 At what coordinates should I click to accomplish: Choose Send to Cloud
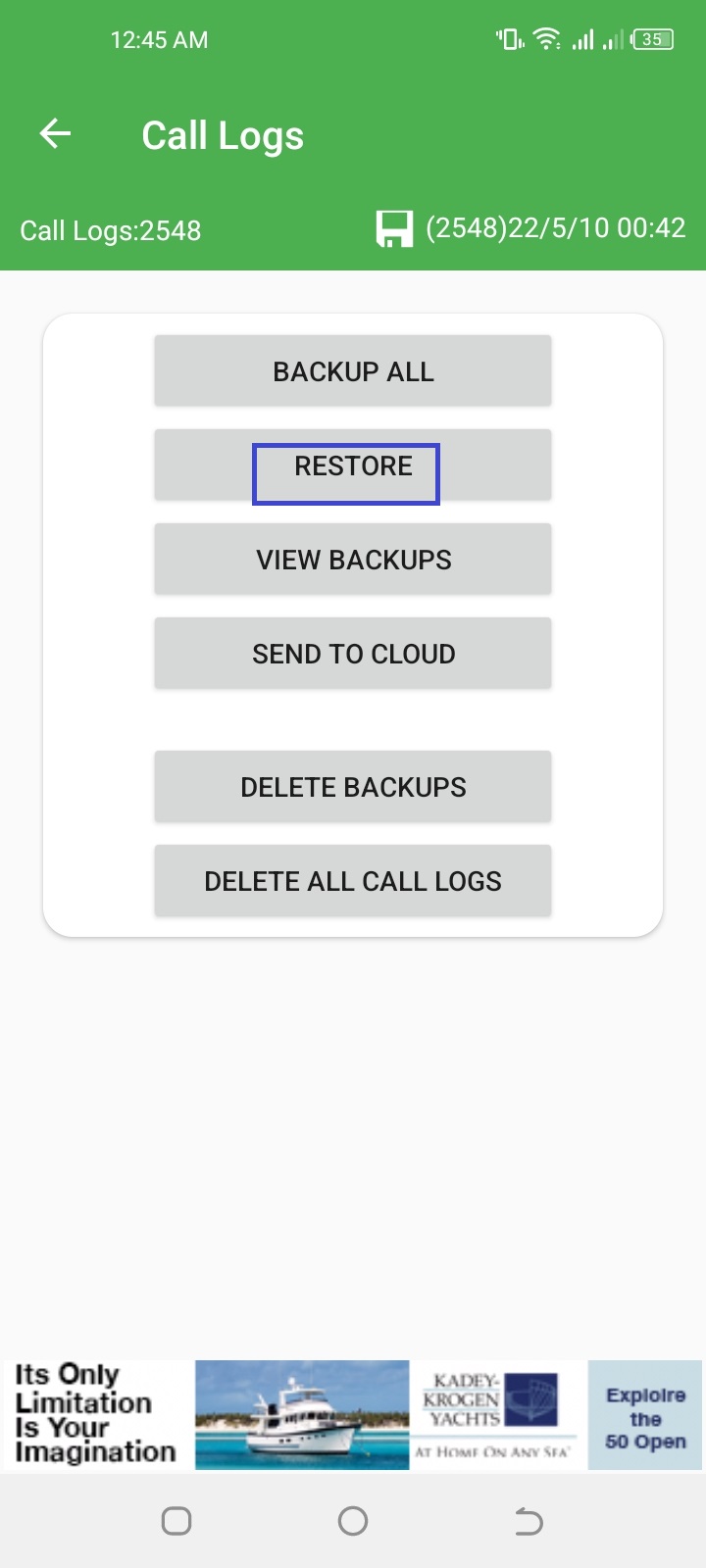(353, 654)
